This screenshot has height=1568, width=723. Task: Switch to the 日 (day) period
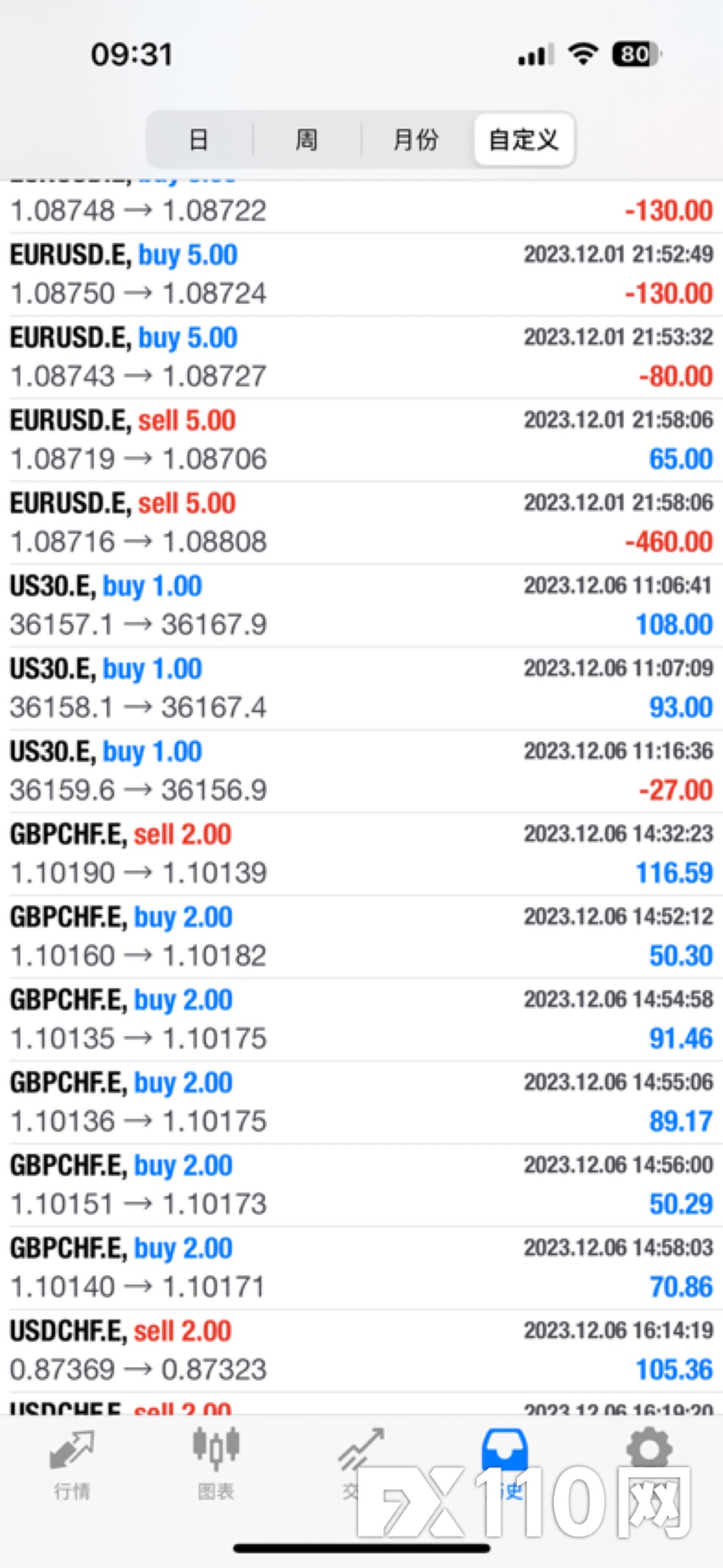point(199,140)
